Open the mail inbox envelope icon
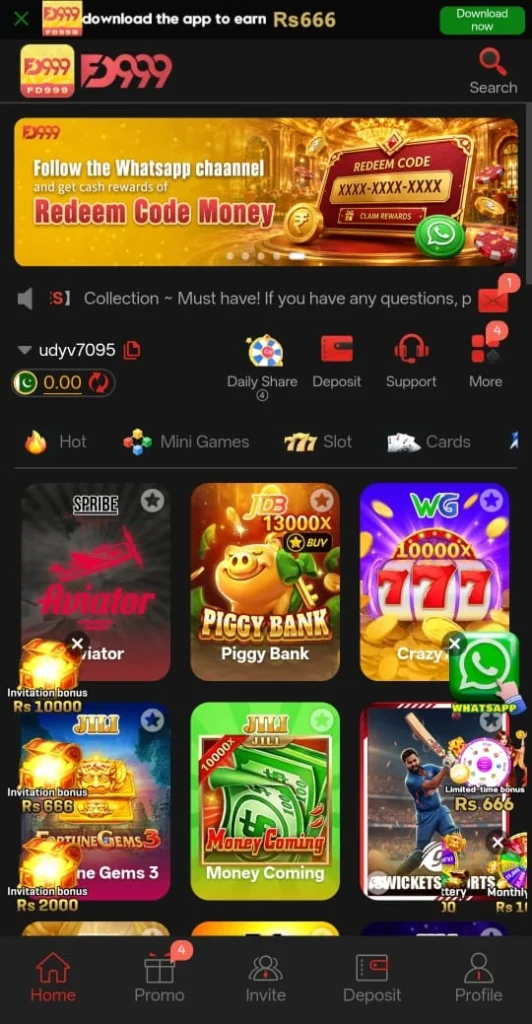The image size is (532, 1024). (x=493, y=299)
